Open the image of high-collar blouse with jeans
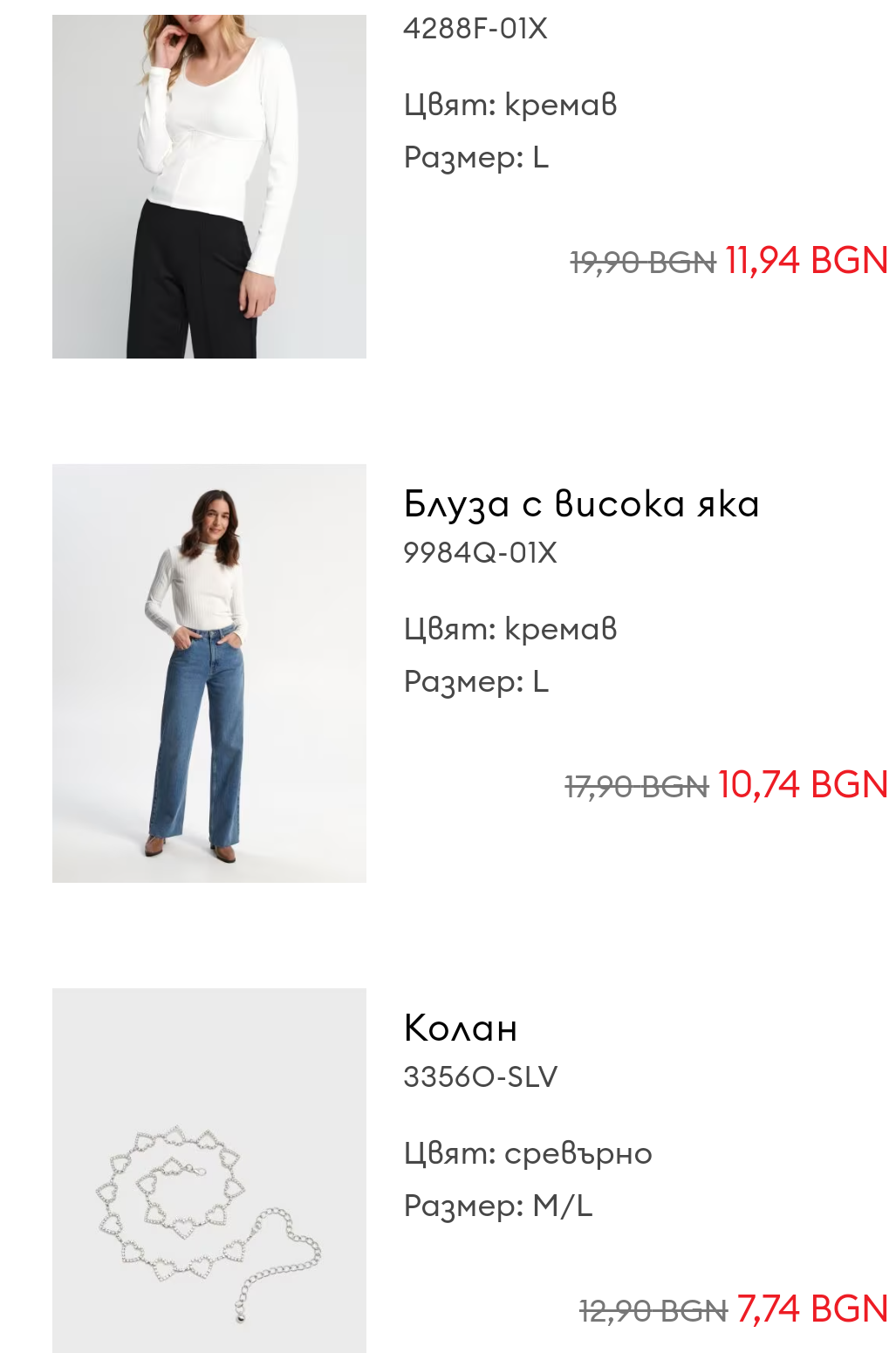Screen dimensions: 896x1353 (x=209, y=673)
